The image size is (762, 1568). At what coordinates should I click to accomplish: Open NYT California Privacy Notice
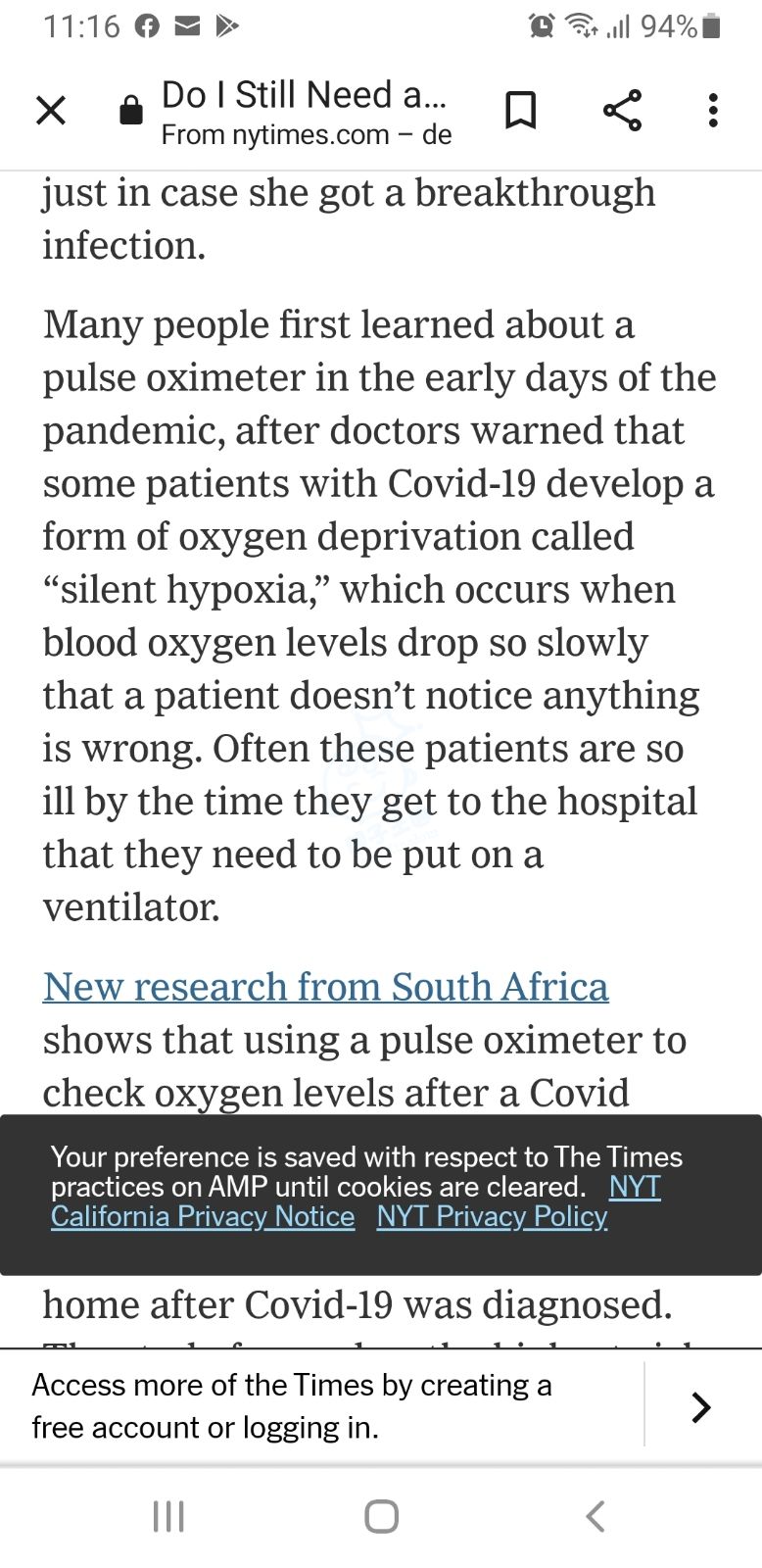coord(203,1215)
